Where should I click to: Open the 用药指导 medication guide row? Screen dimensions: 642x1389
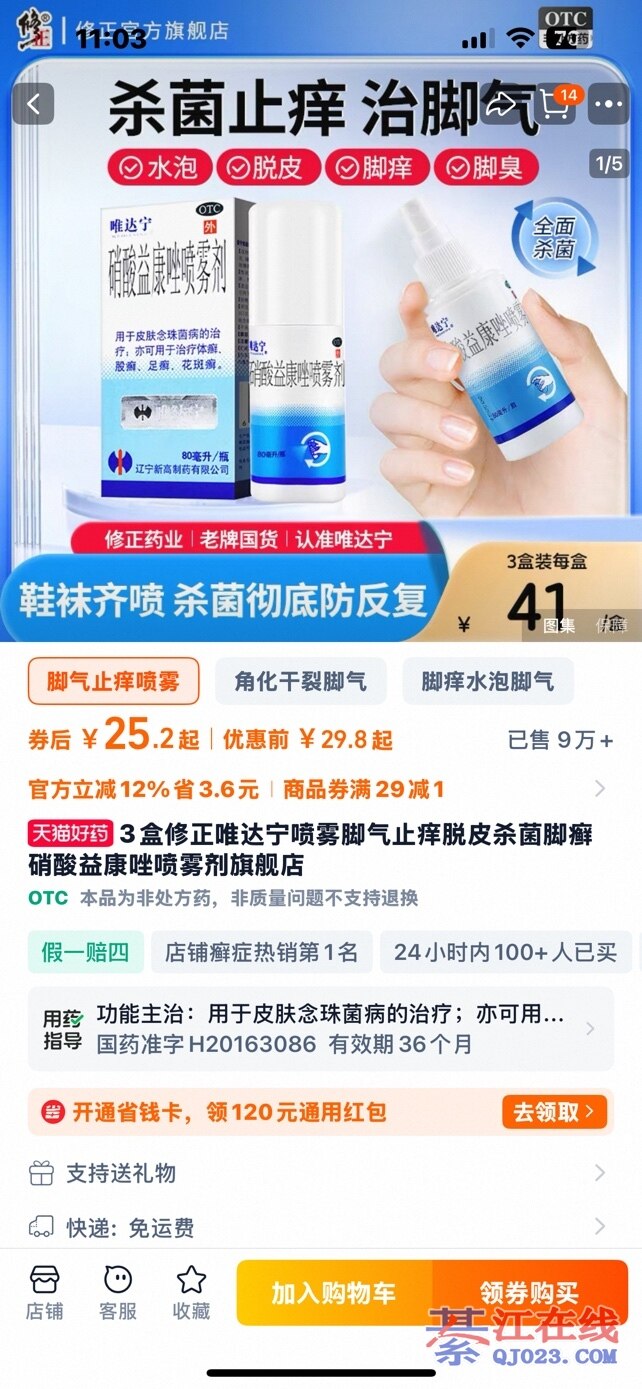pos(320,1029)
